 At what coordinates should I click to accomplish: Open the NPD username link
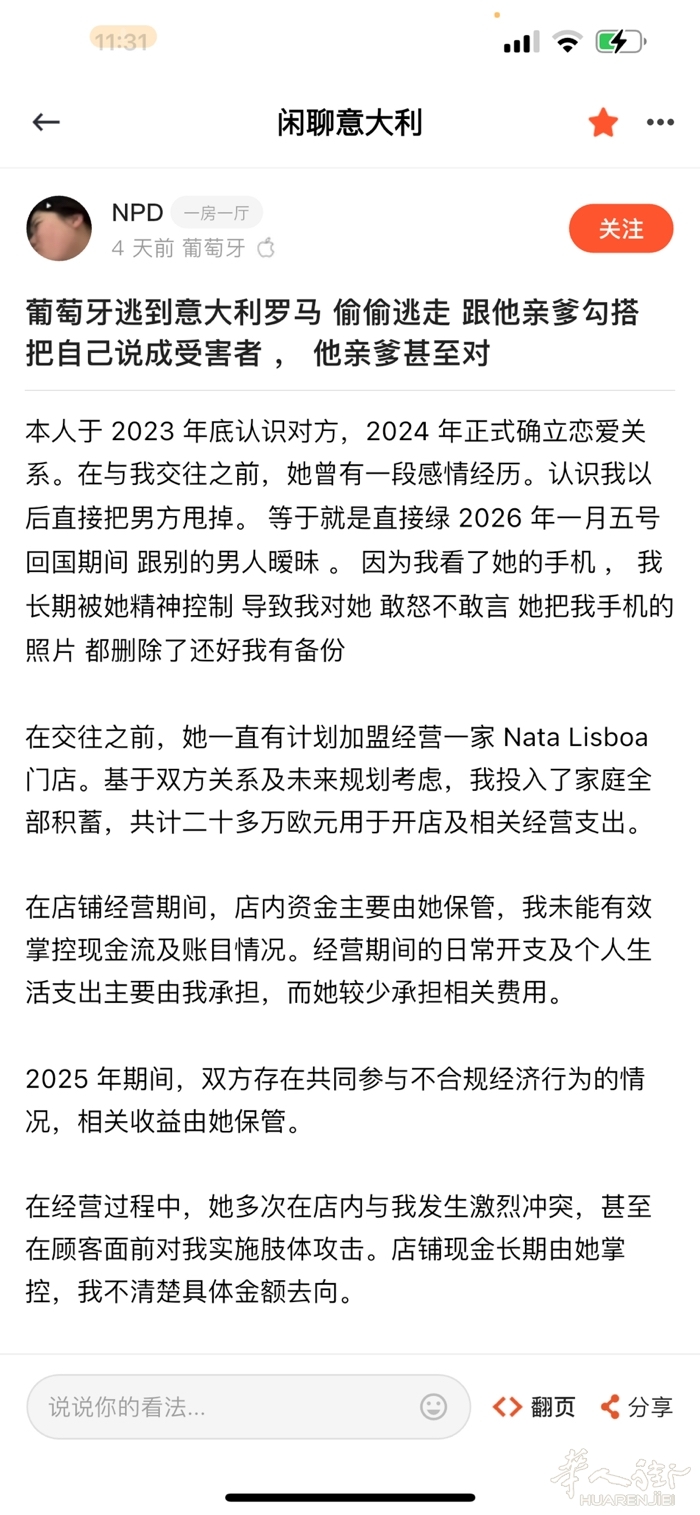click(137, 212)
